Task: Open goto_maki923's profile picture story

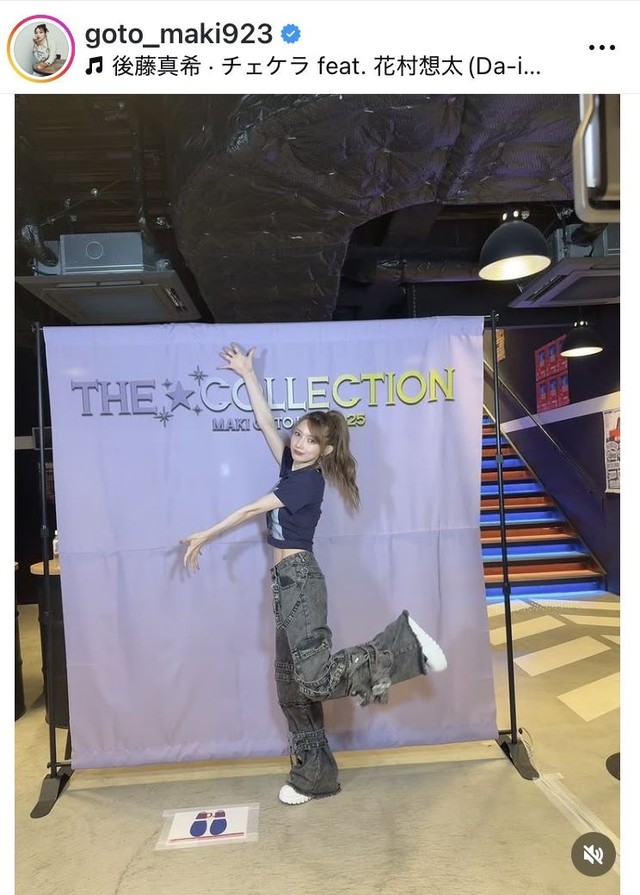Action: pos(41,49)
